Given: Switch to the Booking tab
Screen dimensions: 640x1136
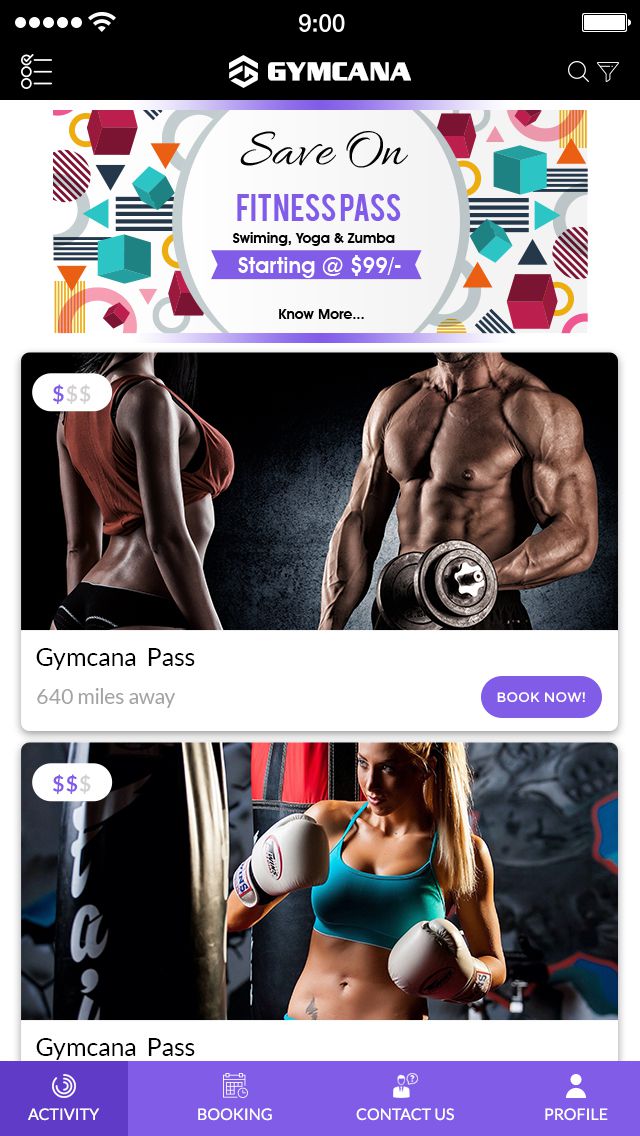Looking at the screenshot, I should pyautogui.click(x=235, y=1098).
